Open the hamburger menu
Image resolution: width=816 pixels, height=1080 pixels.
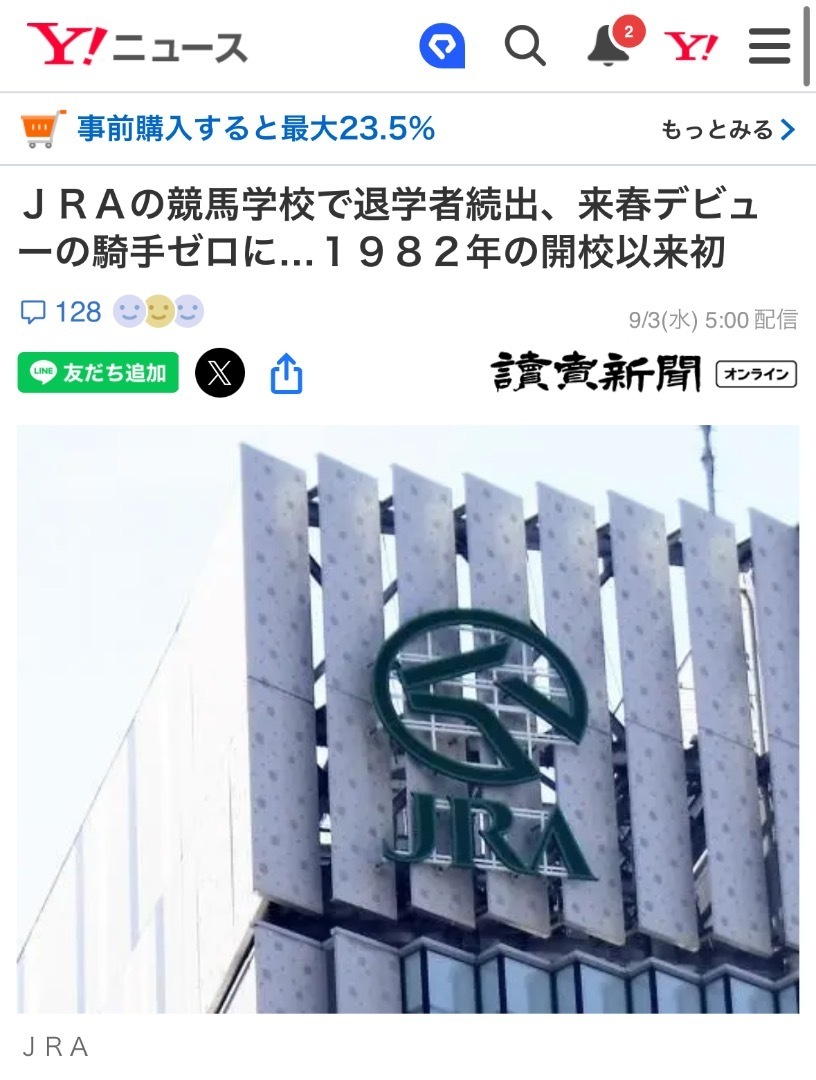[769, 46]
